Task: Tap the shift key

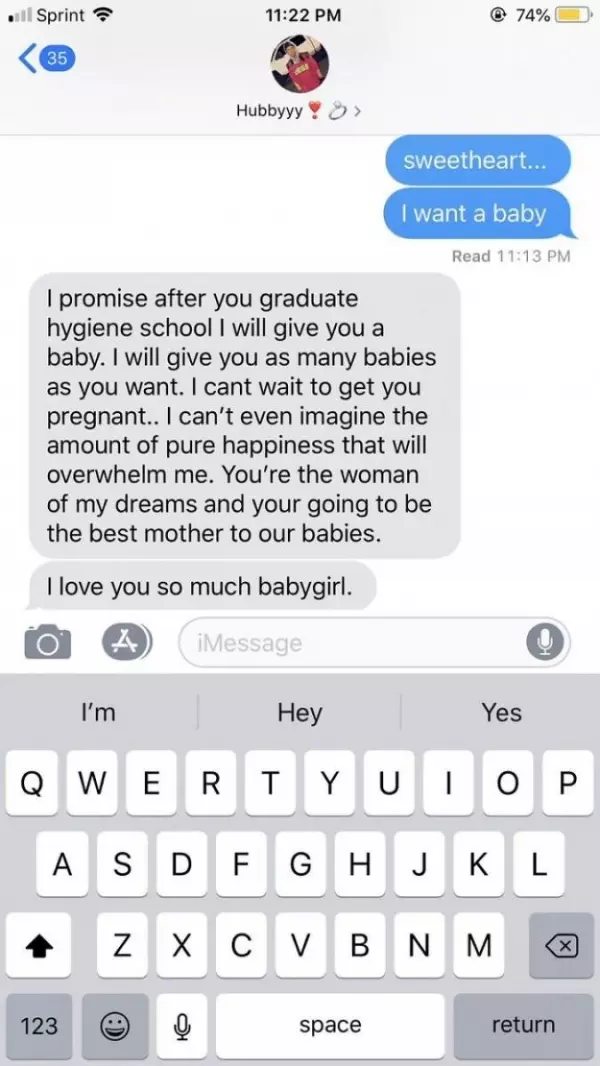Action: 38,945
